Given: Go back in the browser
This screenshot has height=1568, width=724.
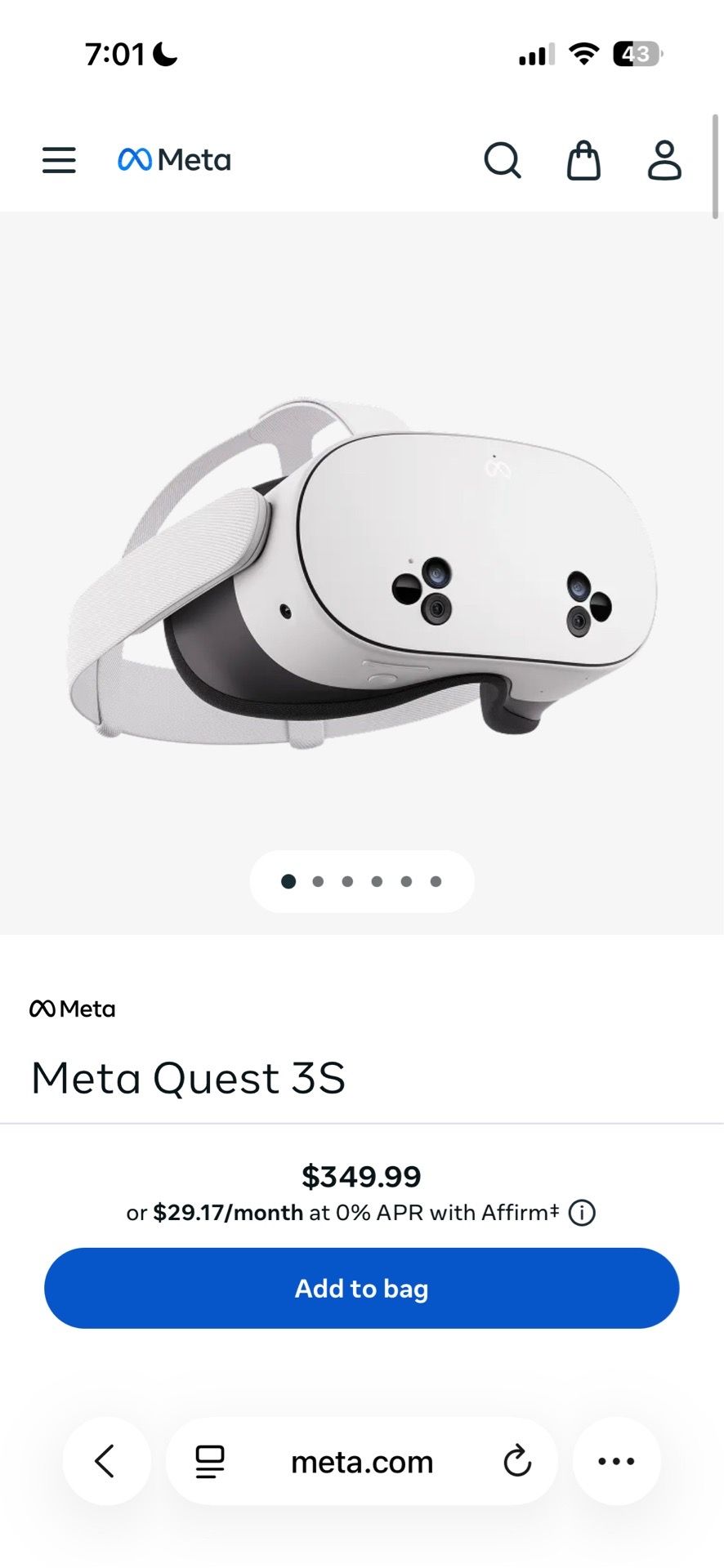Looking at the screenshot, I should [x=106, y=1461].
